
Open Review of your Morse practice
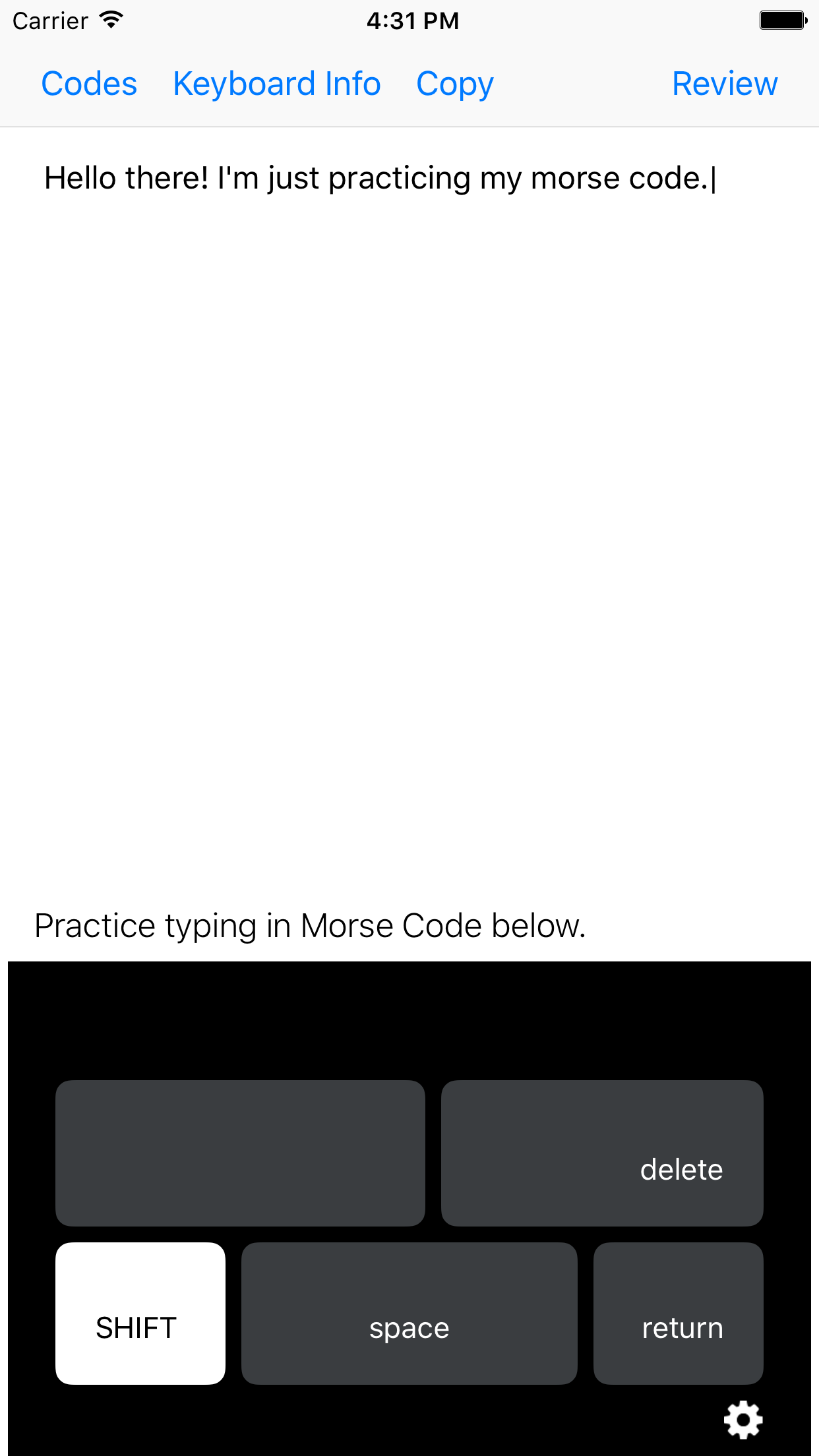(x=724, y=83)
